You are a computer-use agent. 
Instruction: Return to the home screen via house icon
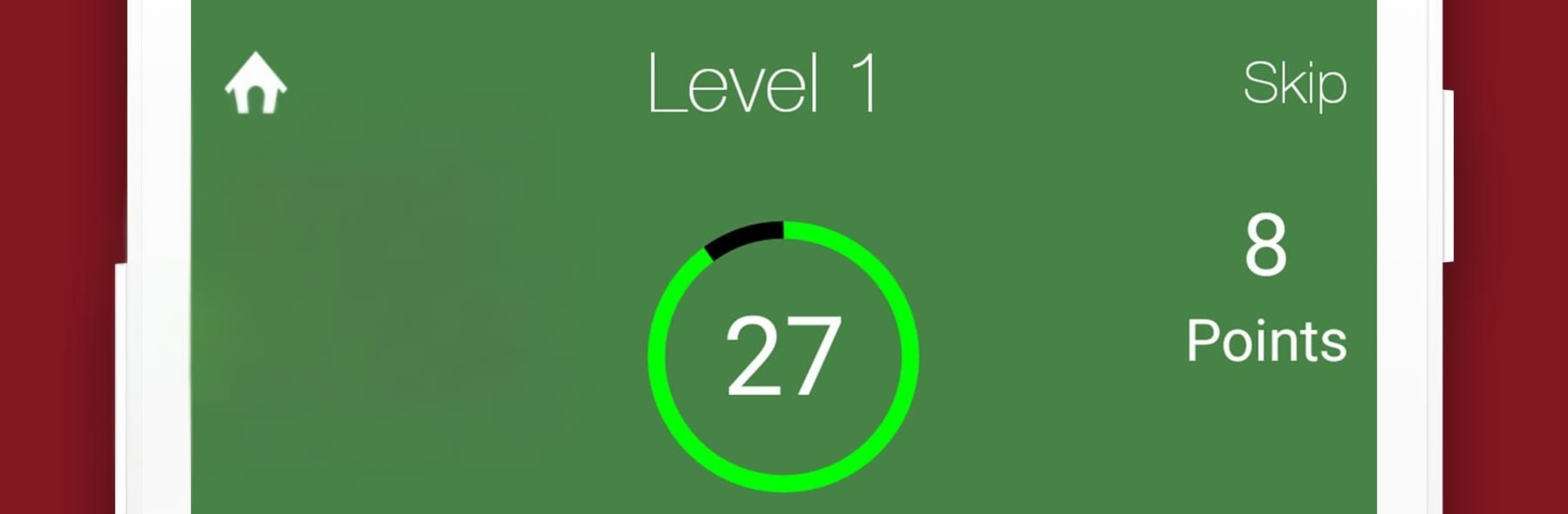point(256,84)
